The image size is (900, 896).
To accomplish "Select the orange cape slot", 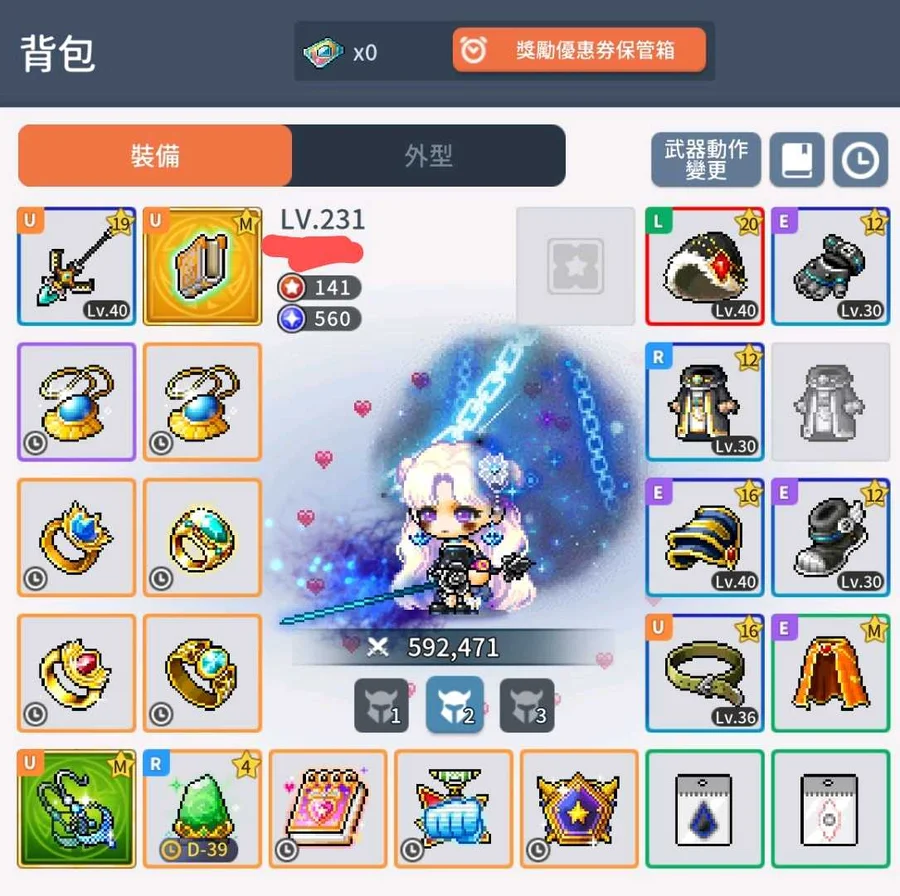I will (x=830, y=673).
